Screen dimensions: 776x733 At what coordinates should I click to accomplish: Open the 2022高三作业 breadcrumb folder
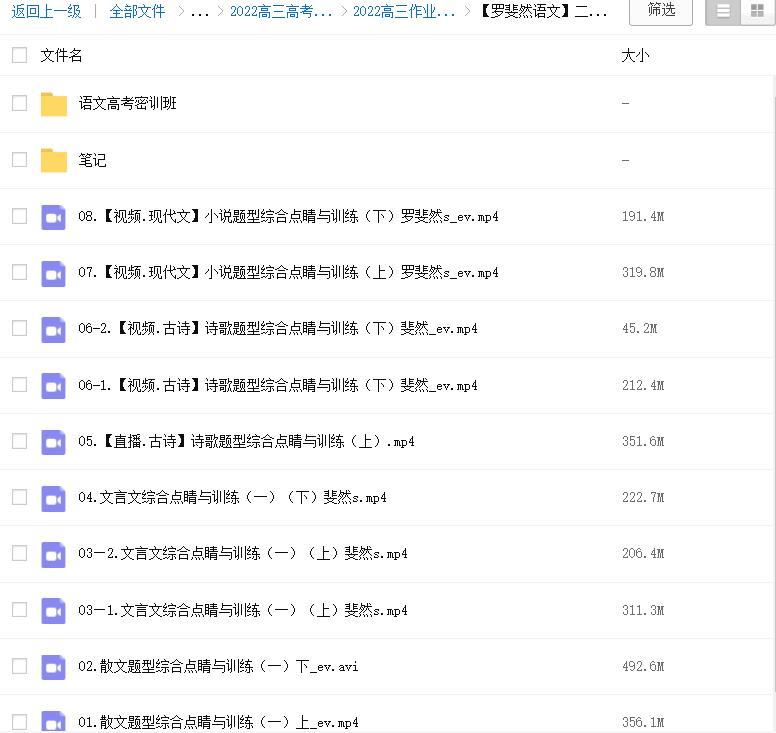click(404, 12)
